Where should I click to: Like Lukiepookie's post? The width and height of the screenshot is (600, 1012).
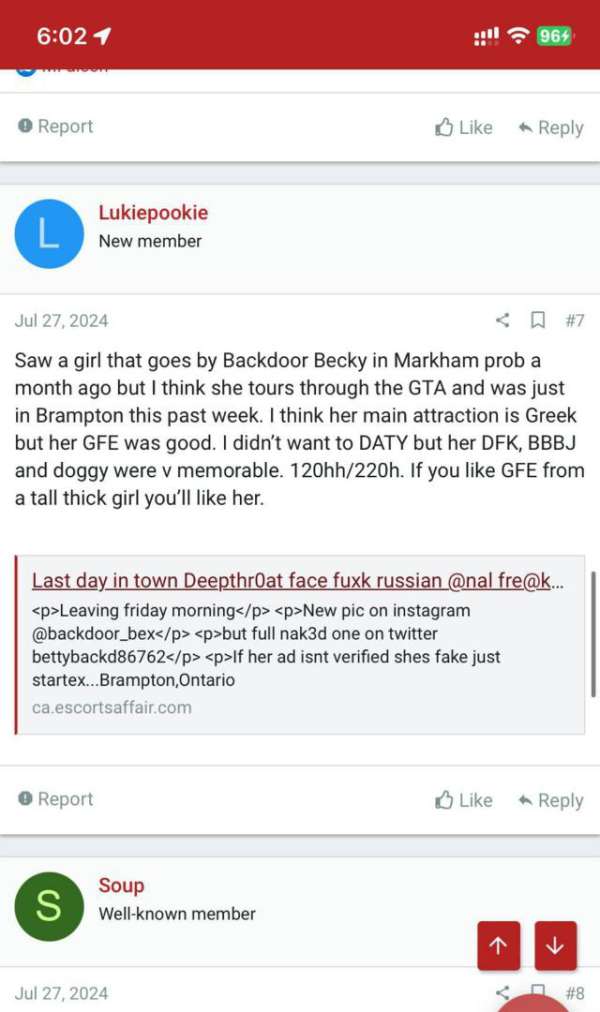[x=464, y=800]
